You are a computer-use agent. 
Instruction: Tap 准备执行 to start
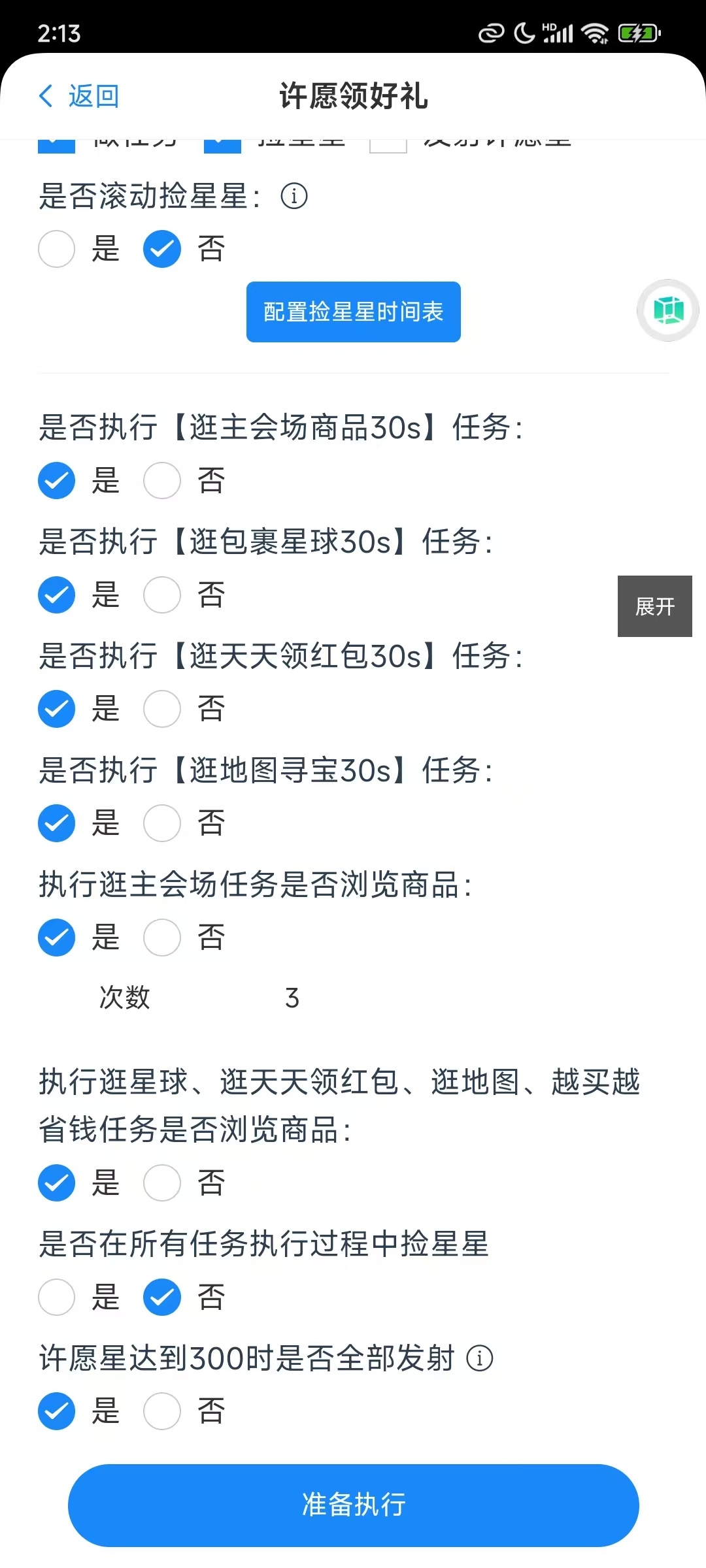point(353,1505)
